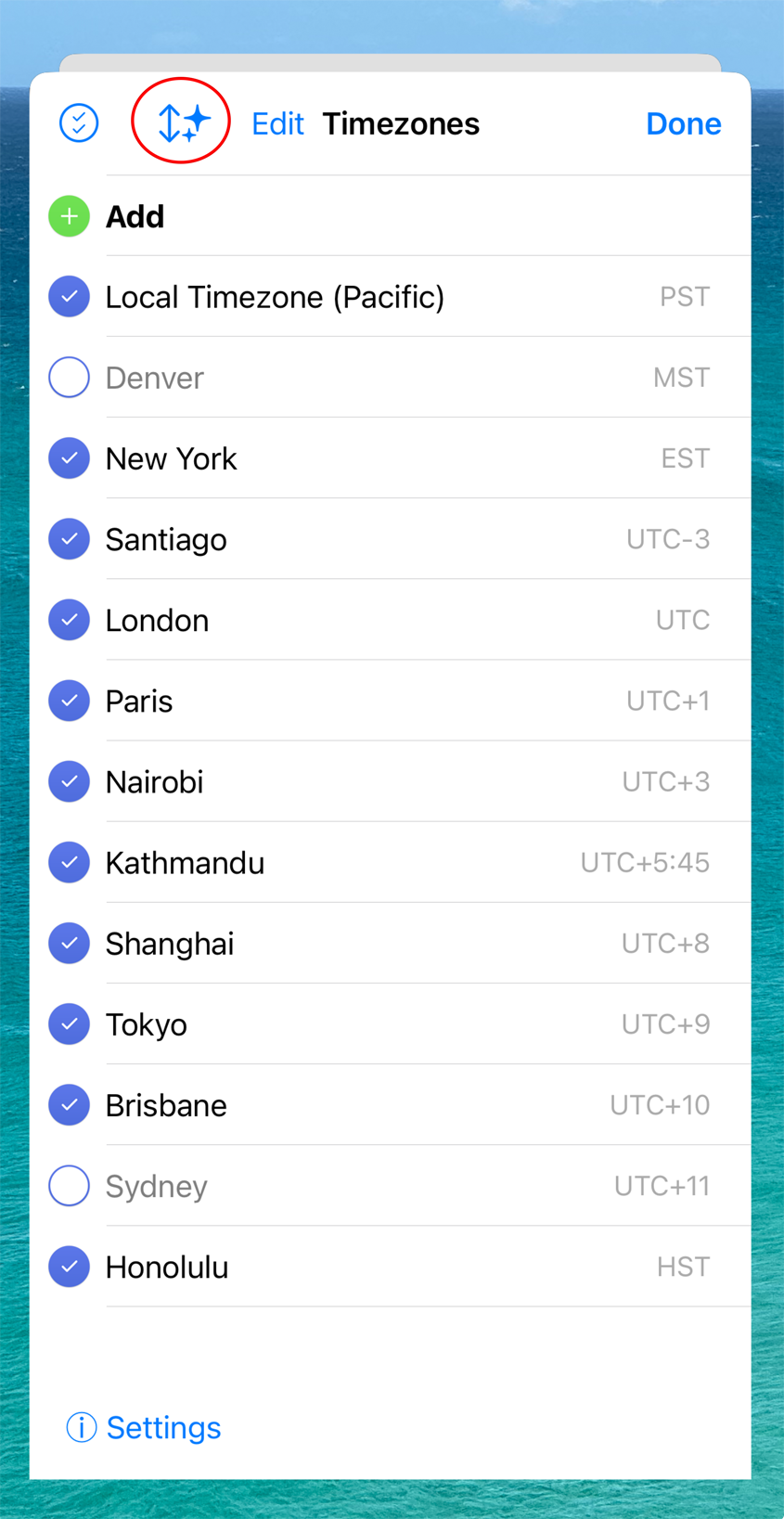Open Settings link

[144, 1427]
